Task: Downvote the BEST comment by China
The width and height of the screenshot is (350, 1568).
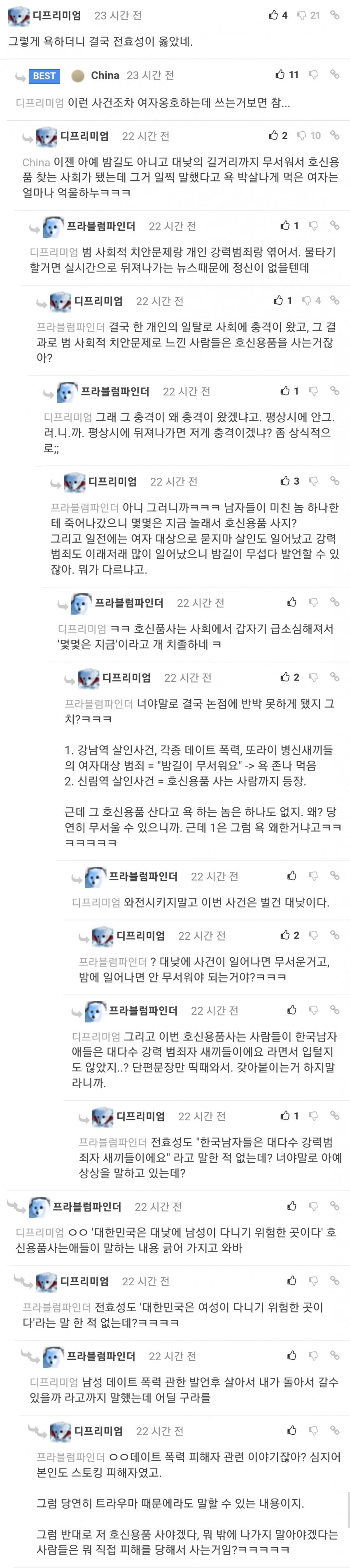Action: [313, 75]
